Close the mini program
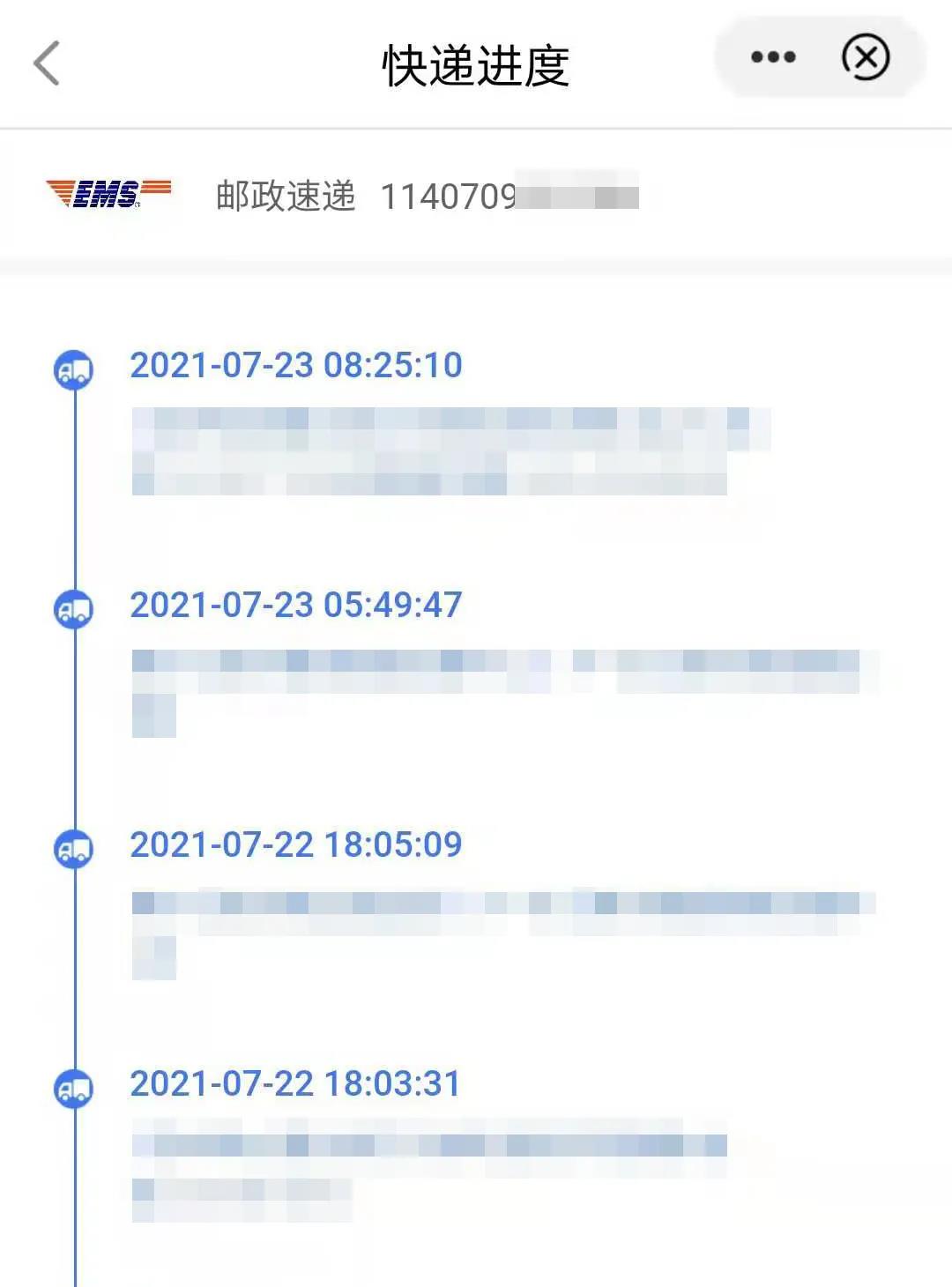952x1287 pixels. (x=865, y=58)
